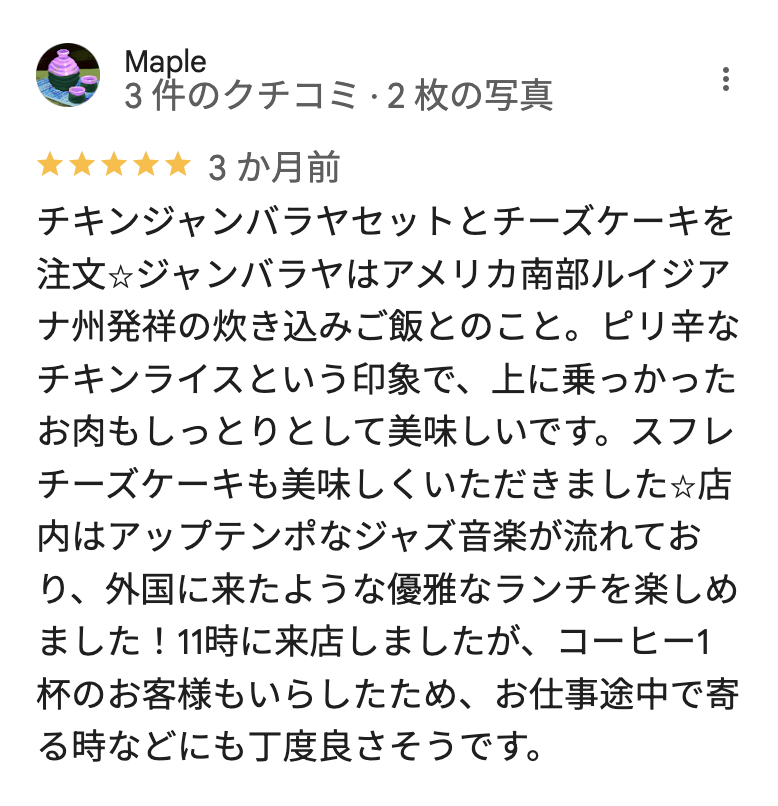
Task: Open Maple's profile picture
Action: 68,77
